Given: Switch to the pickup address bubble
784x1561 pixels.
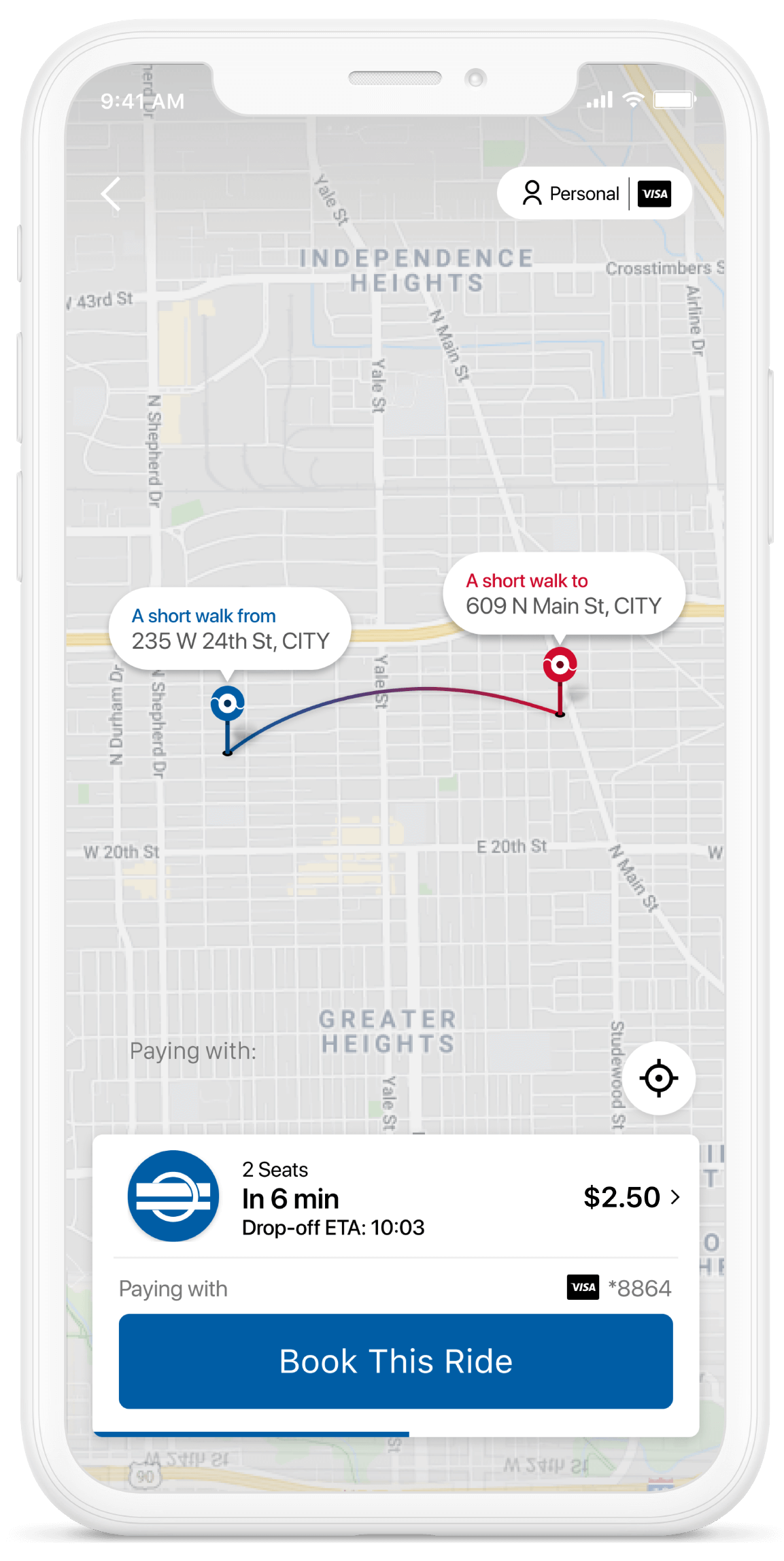Looking at the screenshot, I should click(x=230, y=629).
